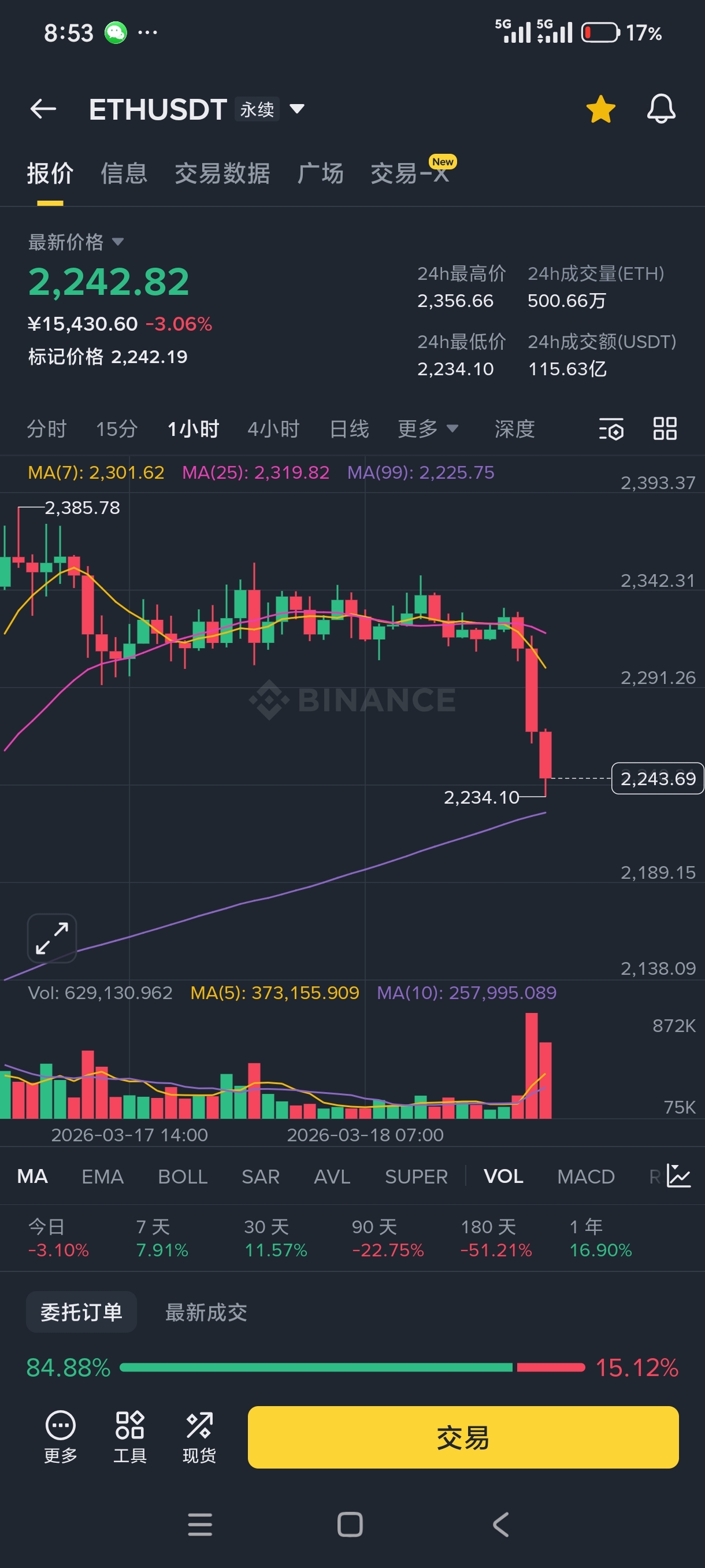Tap the yellow 交易 button
Screen dimensions: 705x1568
point(463,1437)
